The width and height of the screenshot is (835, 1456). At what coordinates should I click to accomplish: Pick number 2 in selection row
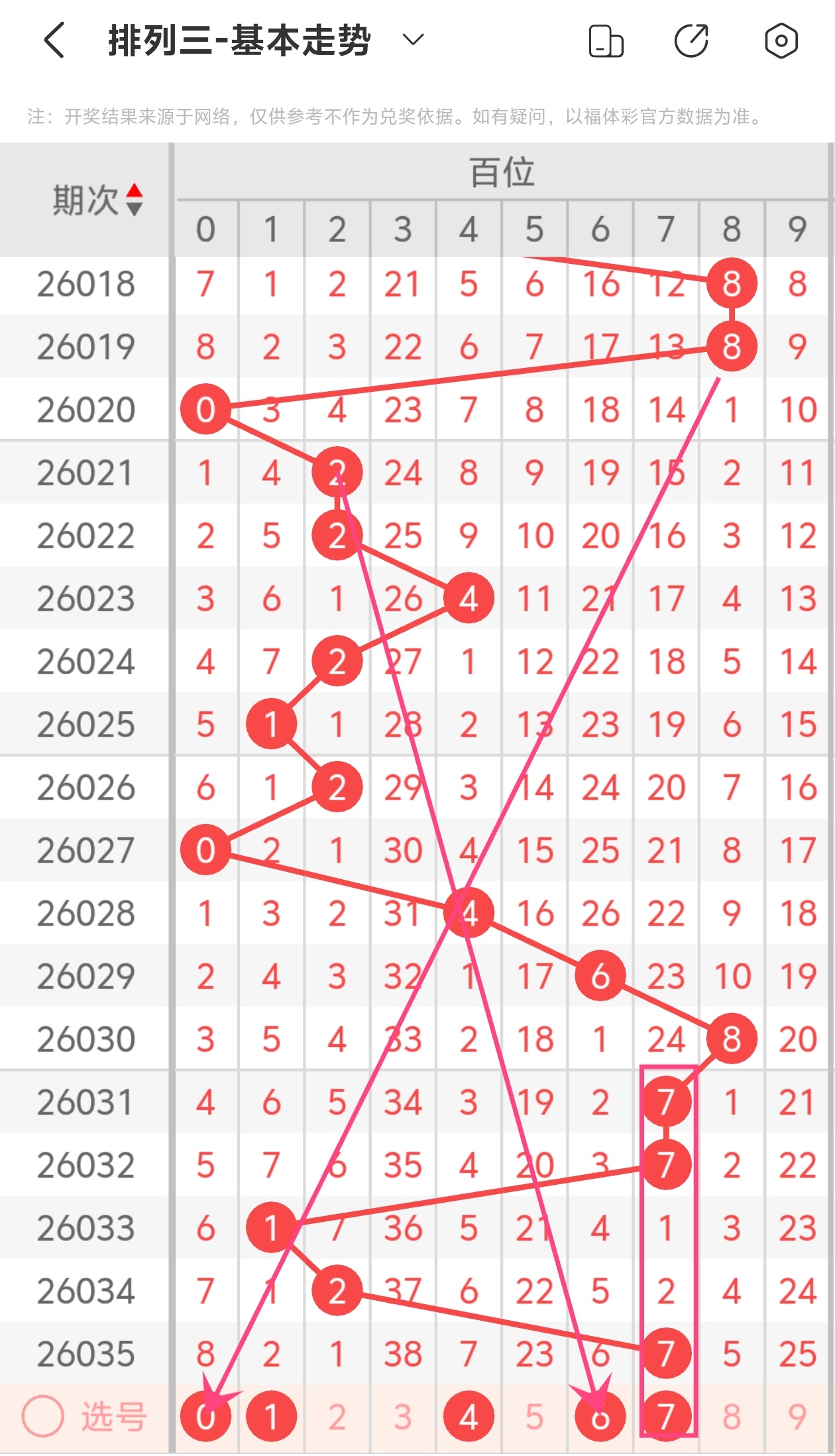coord(337,1417)
